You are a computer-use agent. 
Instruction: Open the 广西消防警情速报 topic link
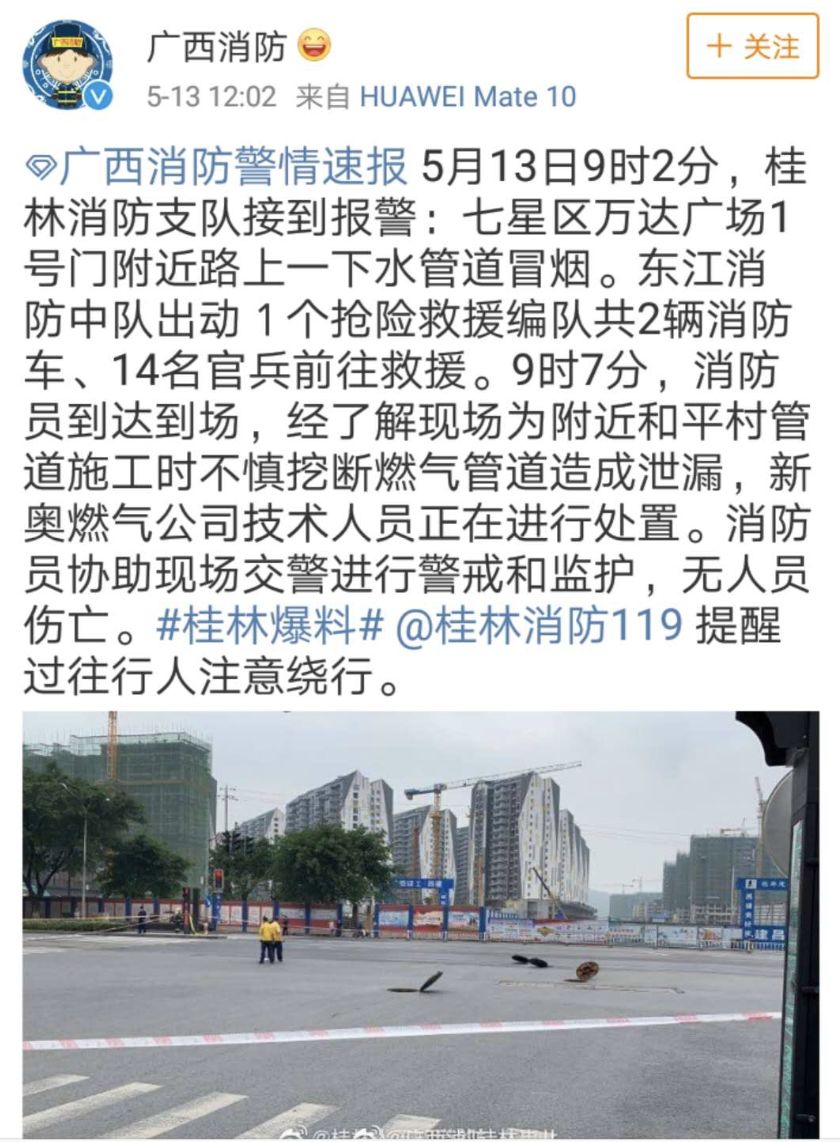click(232, 167)
